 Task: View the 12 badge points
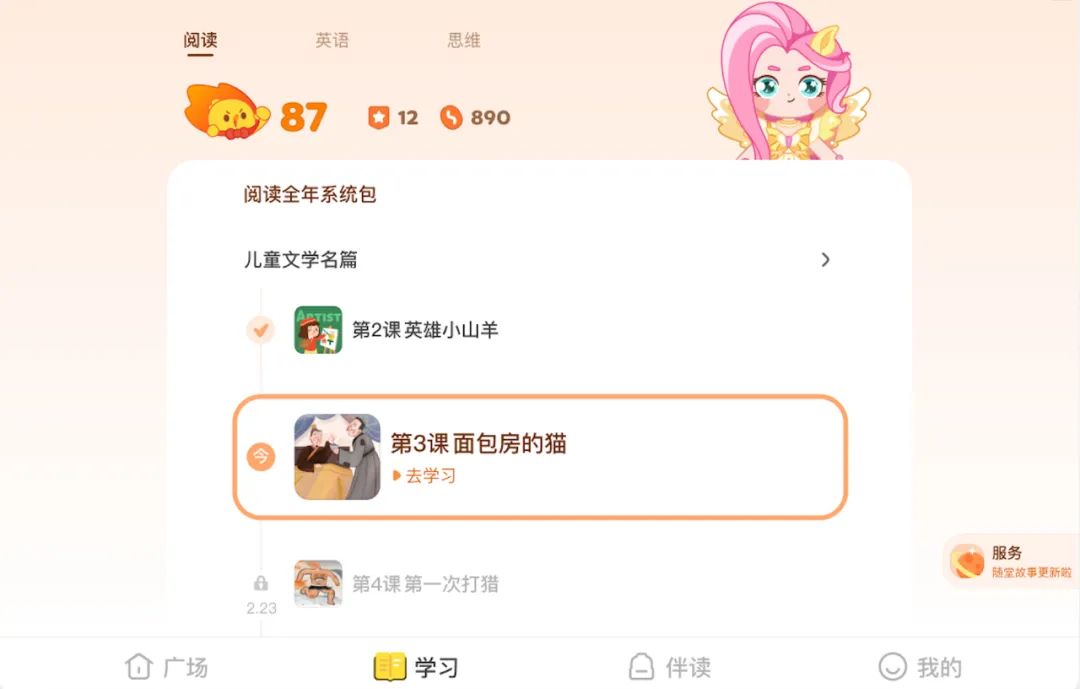click(x=393, y=118)
